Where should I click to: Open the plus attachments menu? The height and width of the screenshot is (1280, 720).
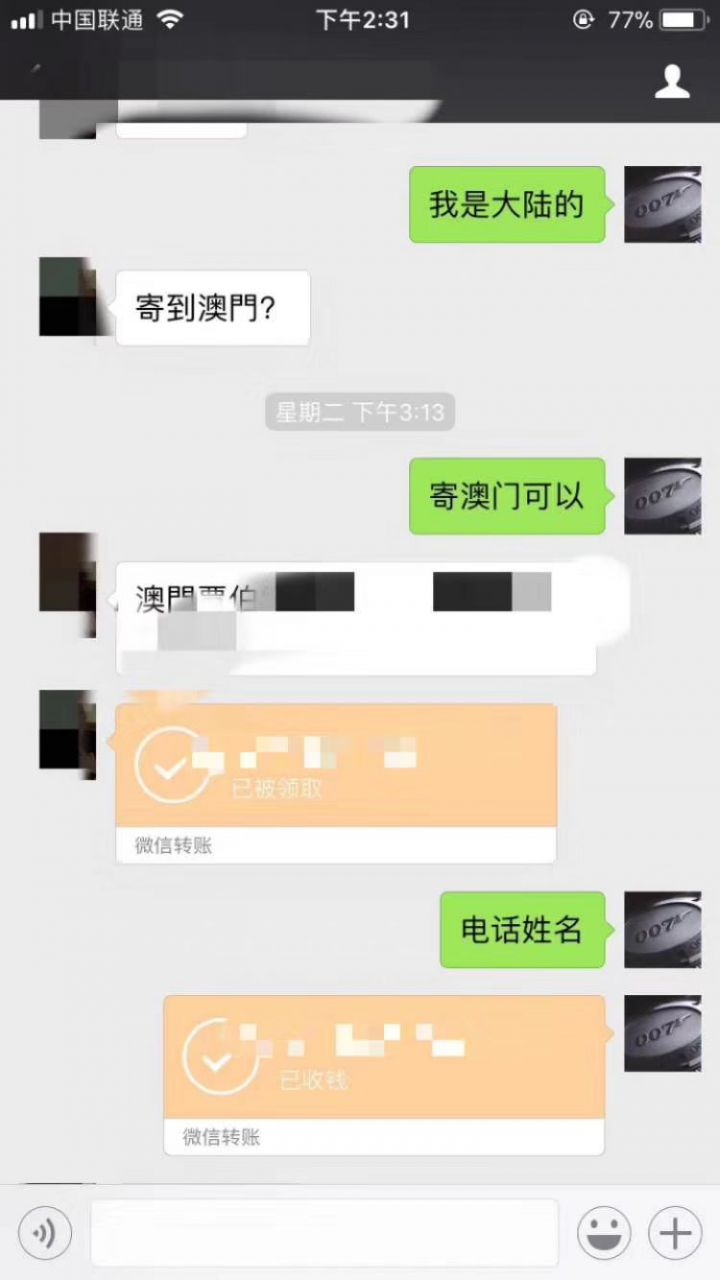pos(675,1232)
